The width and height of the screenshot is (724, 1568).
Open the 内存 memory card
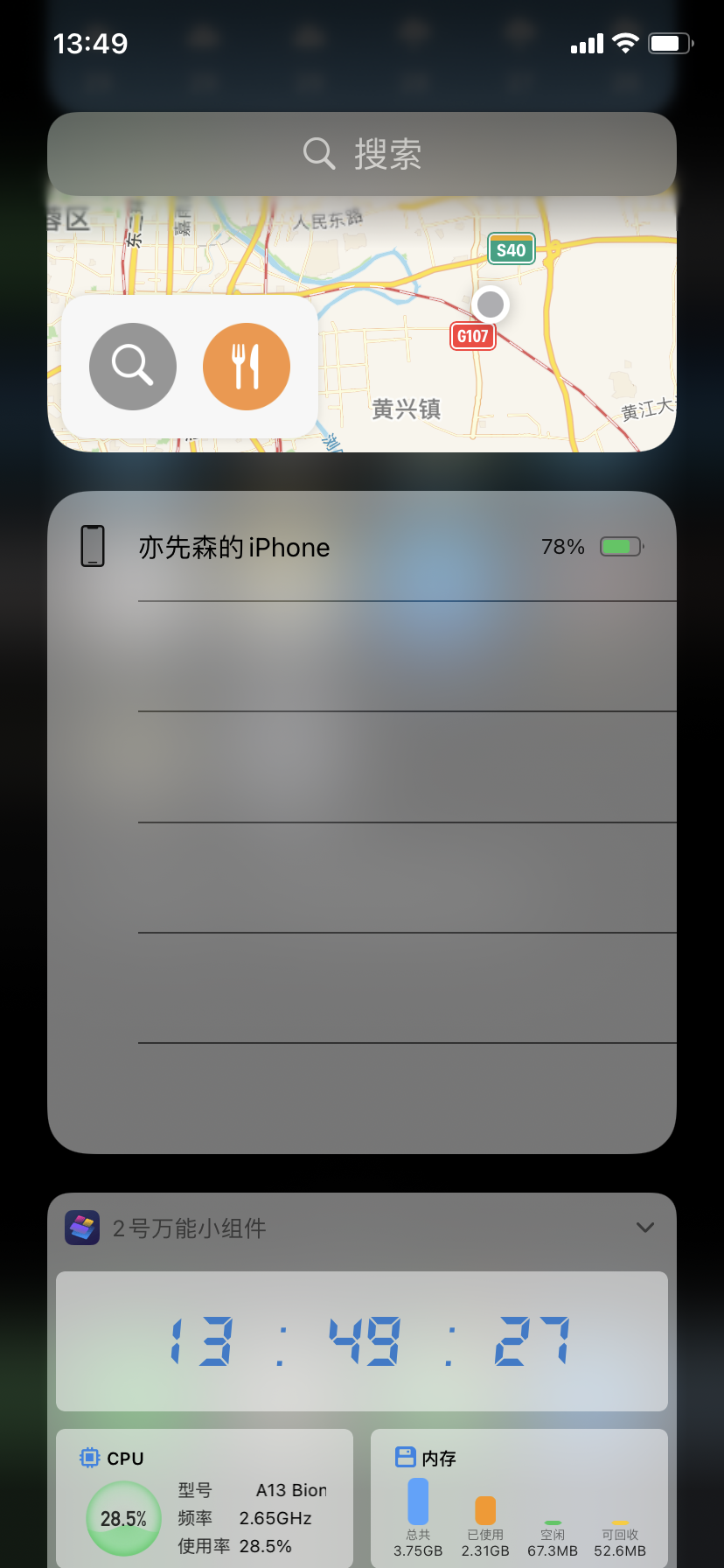(519, 1498)
